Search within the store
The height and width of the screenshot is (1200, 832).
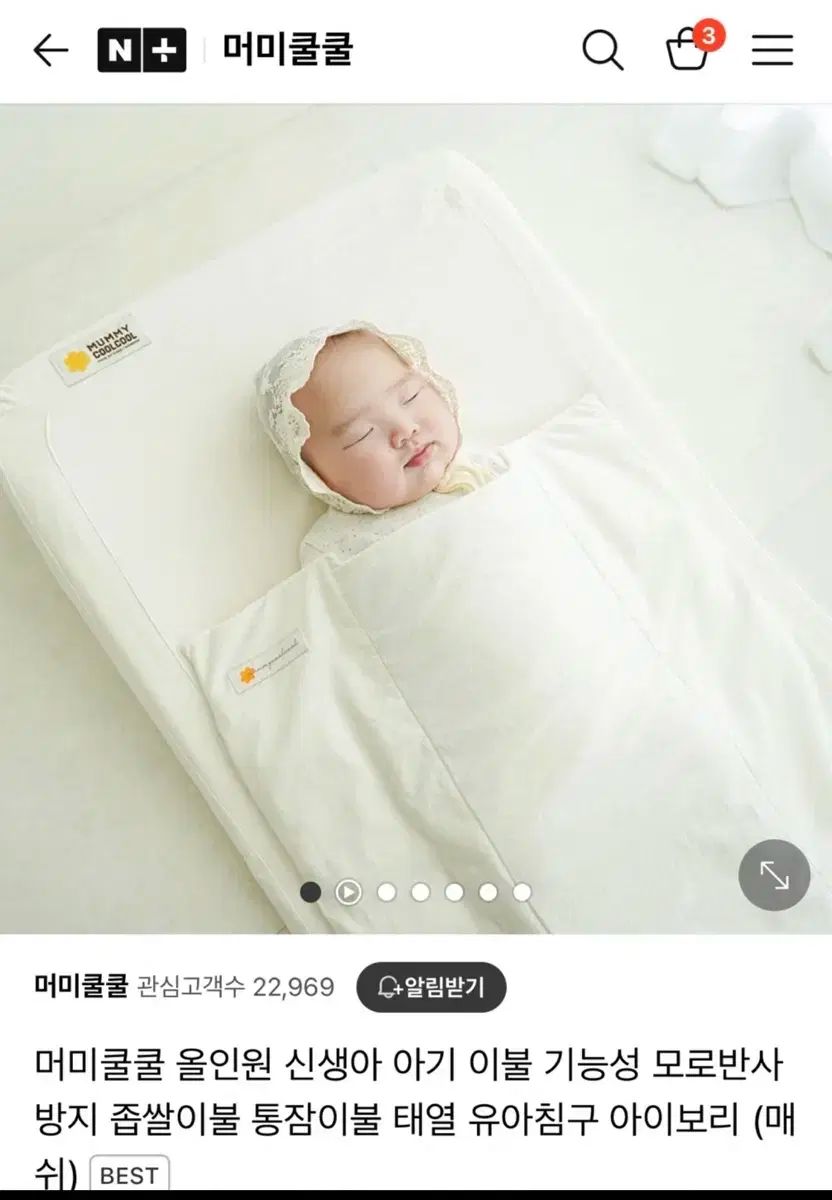pyautogui.click(x=602, y=50)
